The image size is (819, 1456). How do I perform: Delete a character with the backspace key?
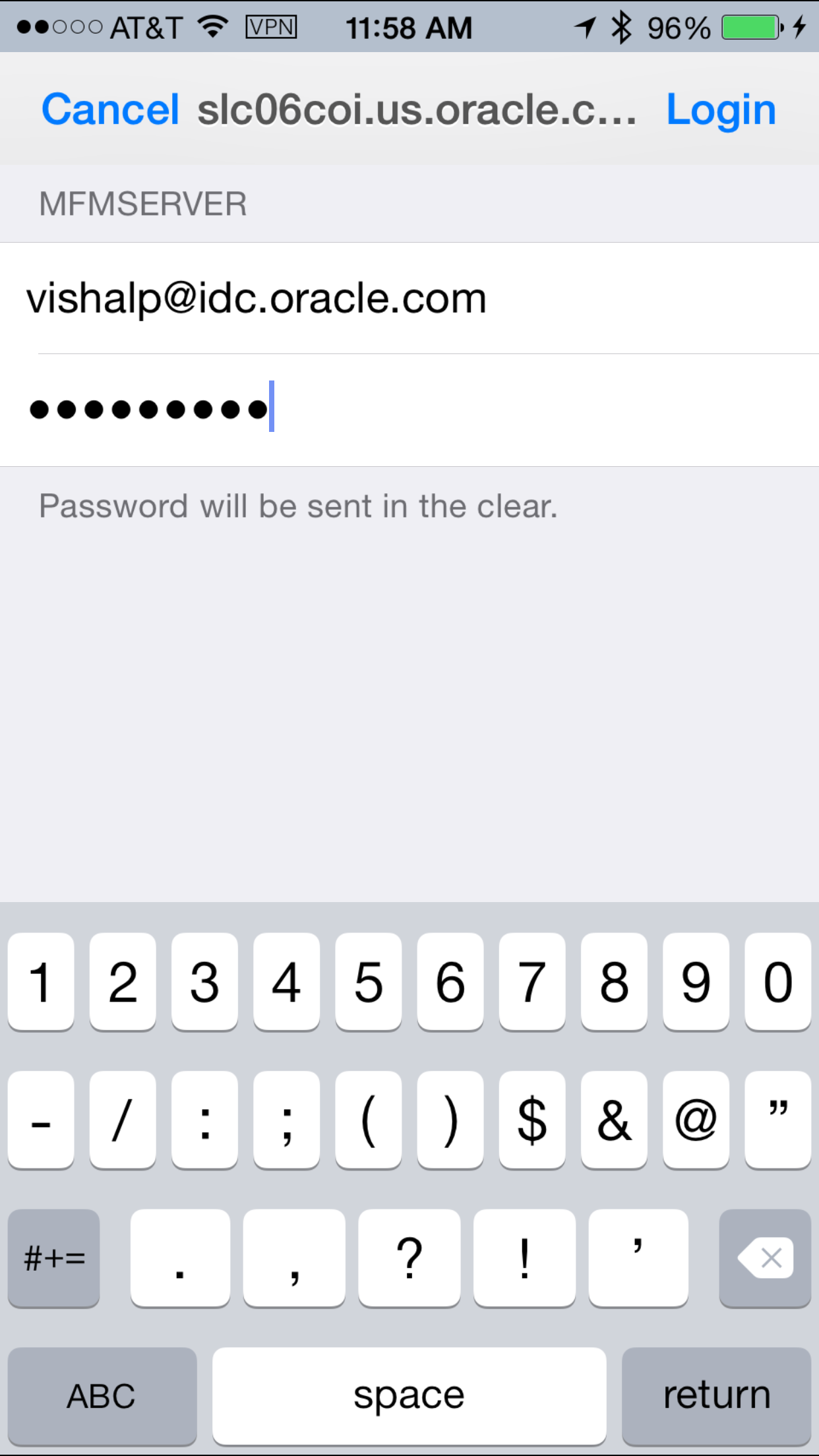[764, 1258]
